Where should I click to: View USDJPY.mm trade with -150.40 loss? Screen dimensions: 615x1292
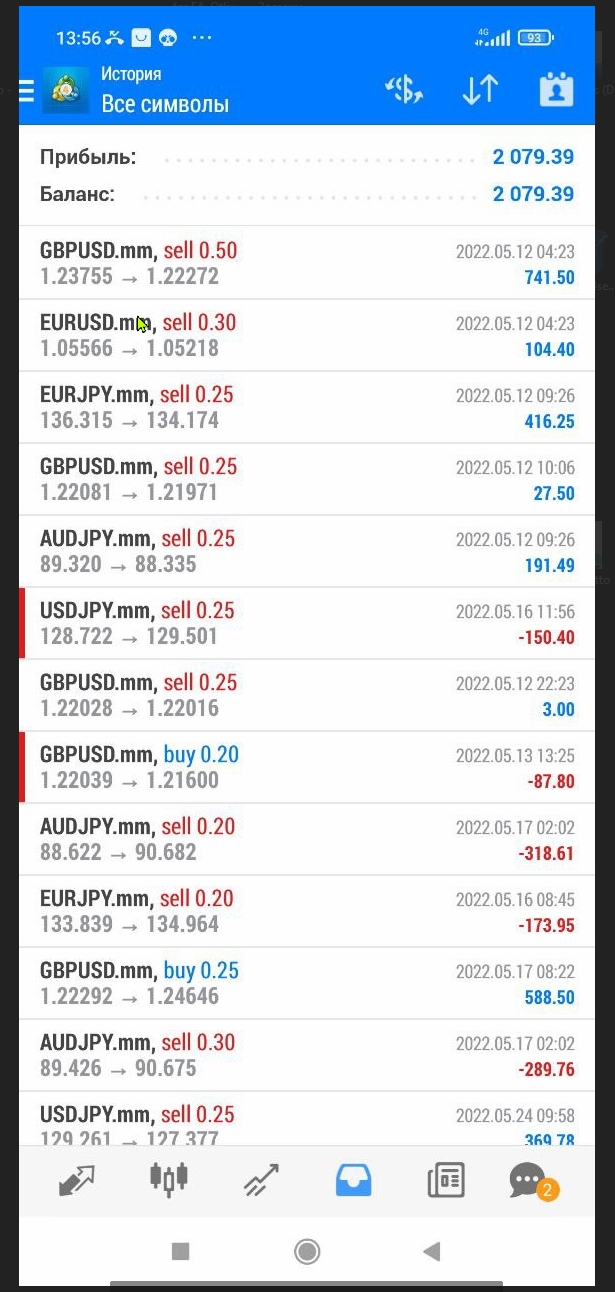pos(307,623)
